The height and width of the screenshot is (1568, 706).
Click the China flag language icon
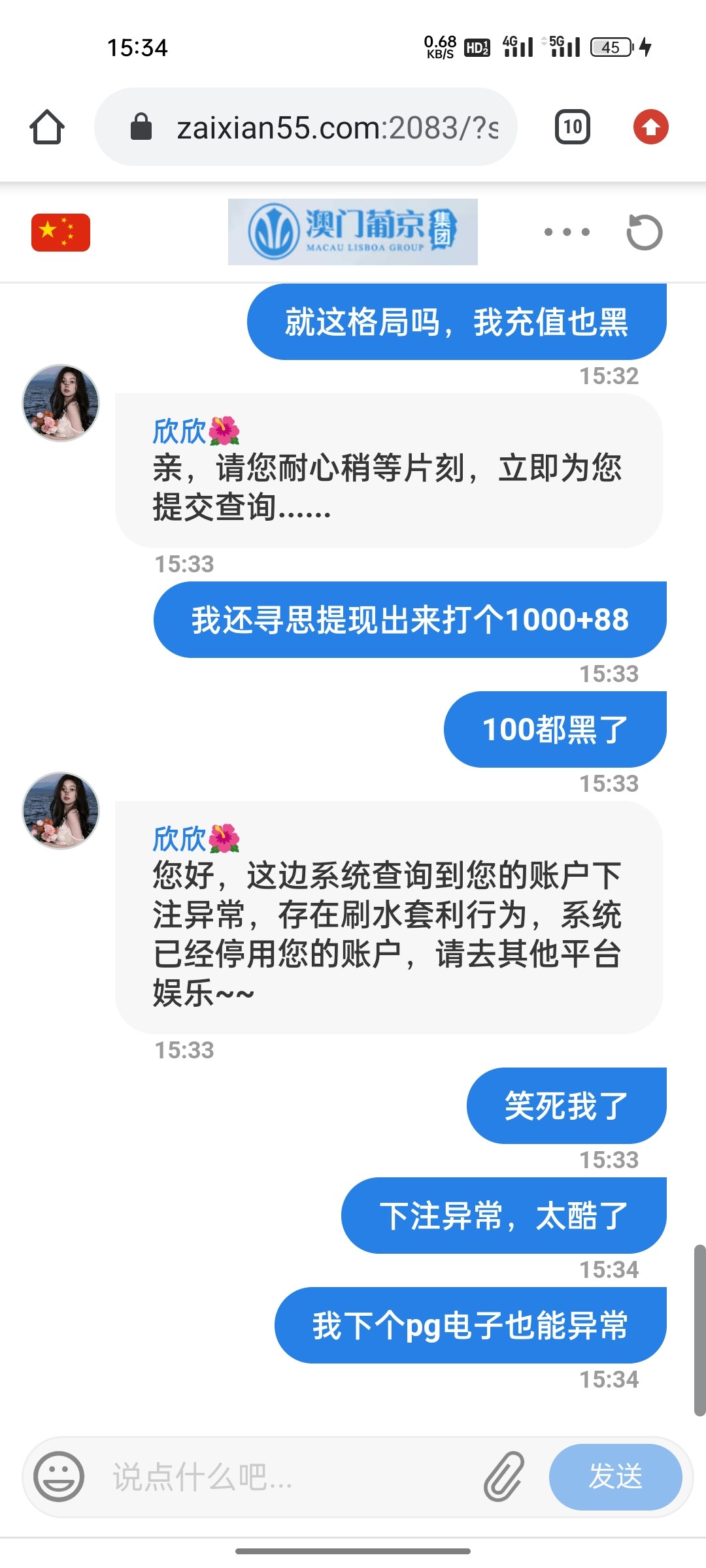tap(61, 232)
